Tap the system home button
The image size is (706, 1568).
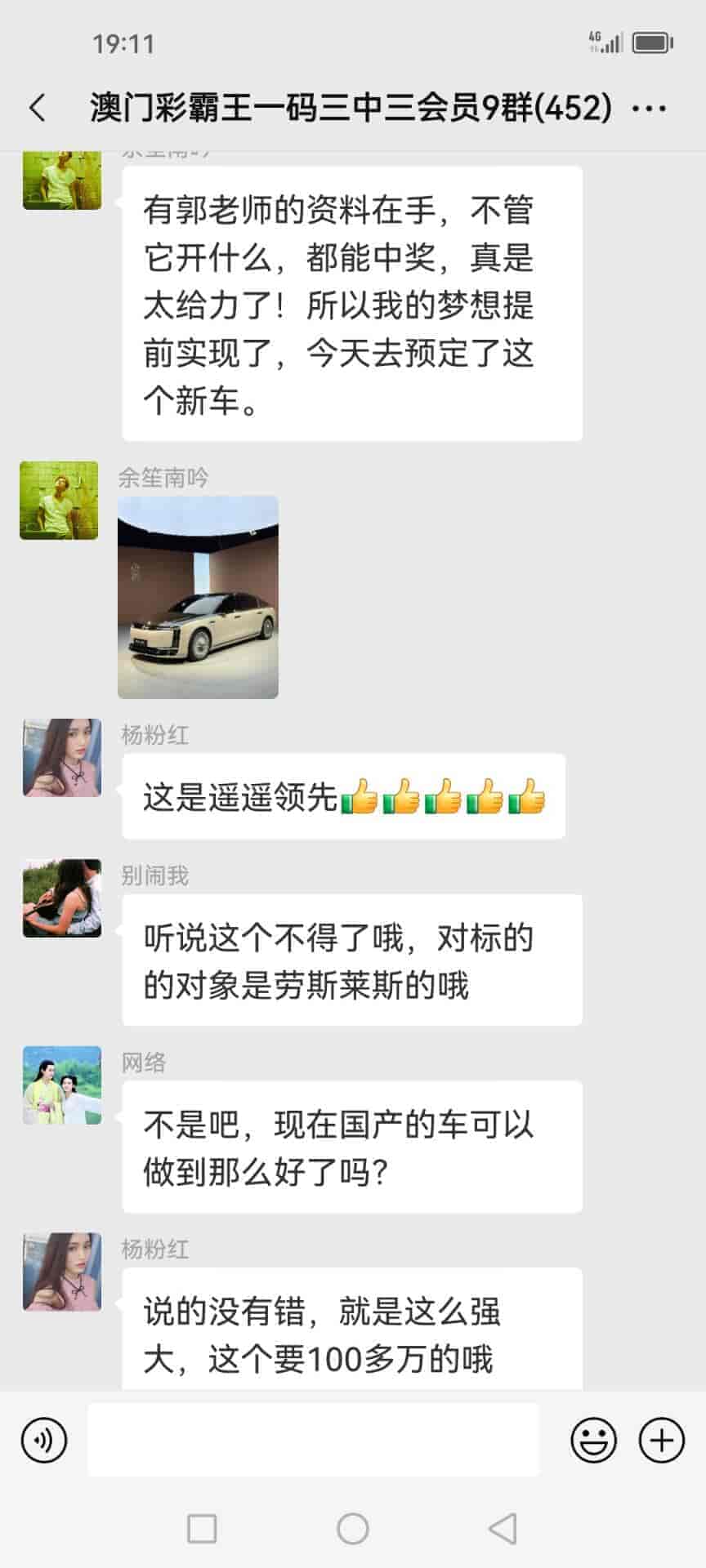tap(353, 1528)
